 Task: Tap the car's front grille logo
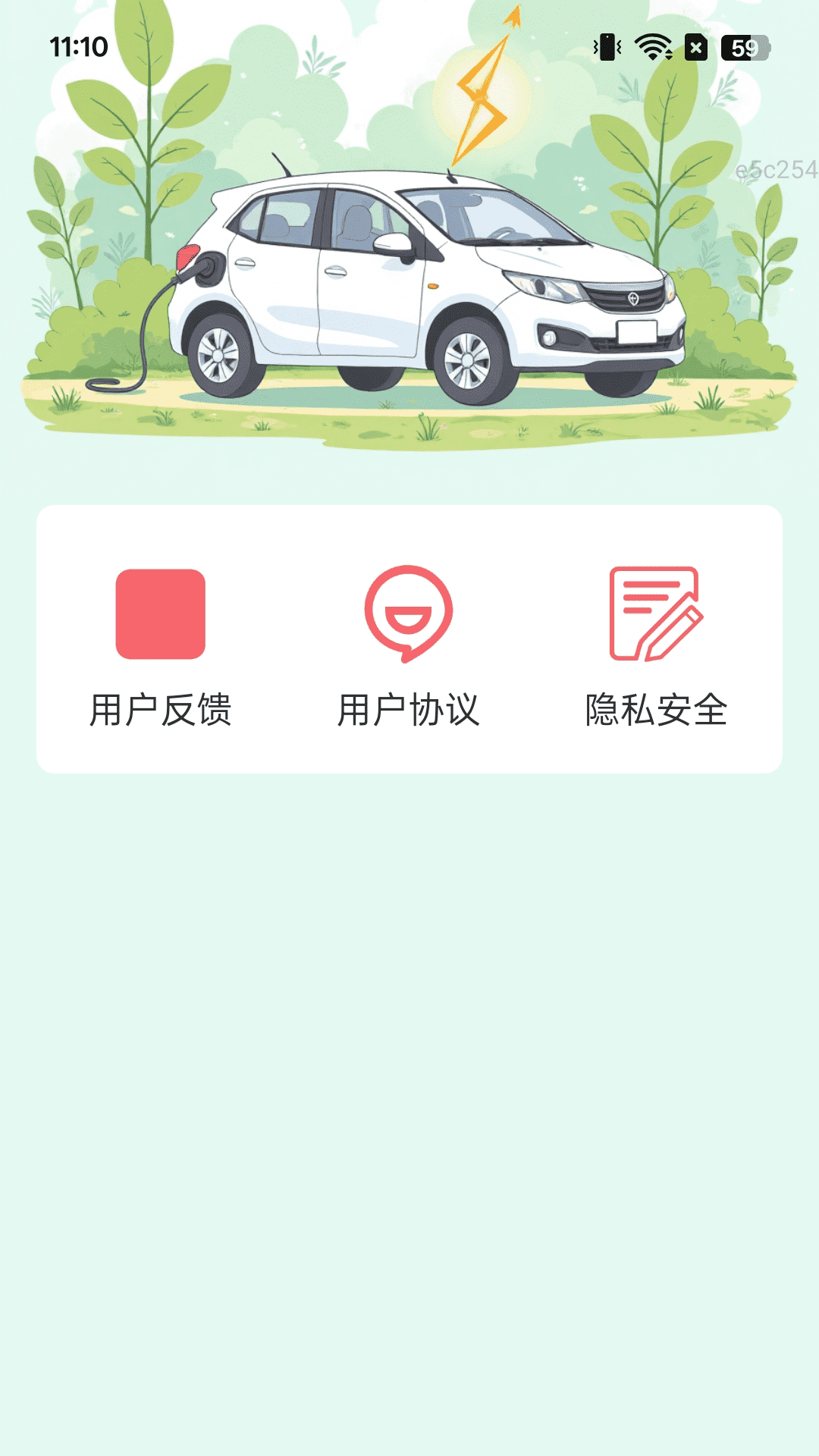pos(634,299)
